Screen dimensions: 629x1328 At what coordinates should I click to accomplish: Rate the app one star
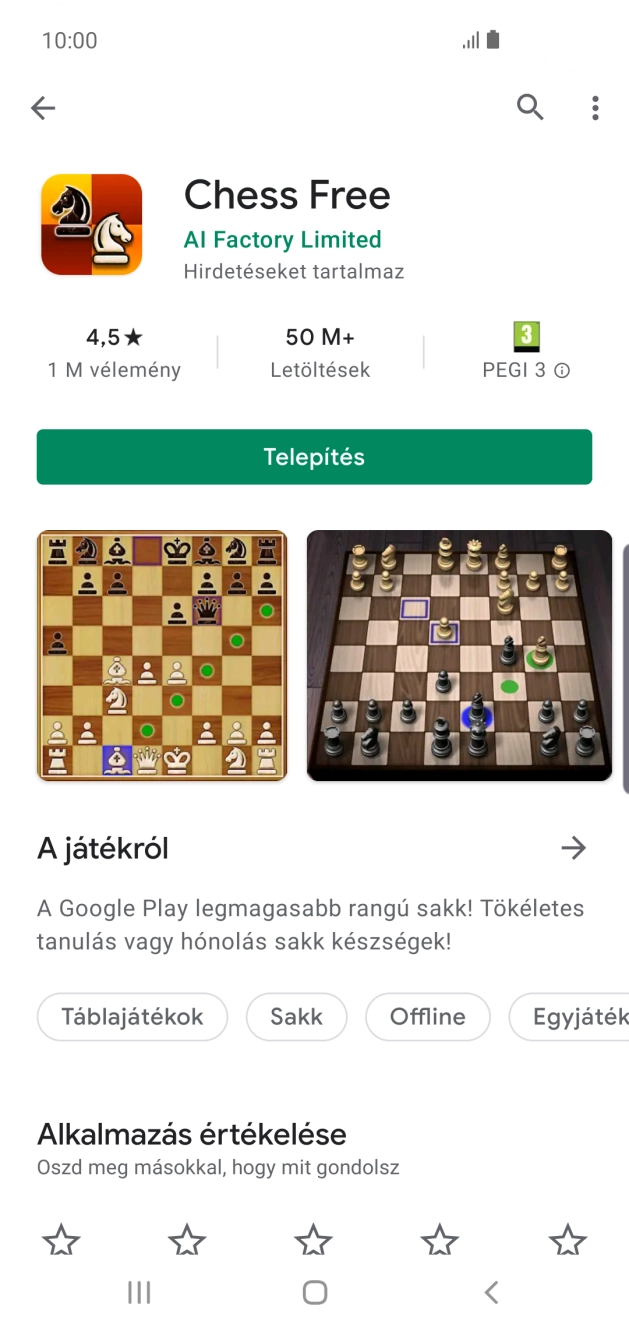(61, 1241)
